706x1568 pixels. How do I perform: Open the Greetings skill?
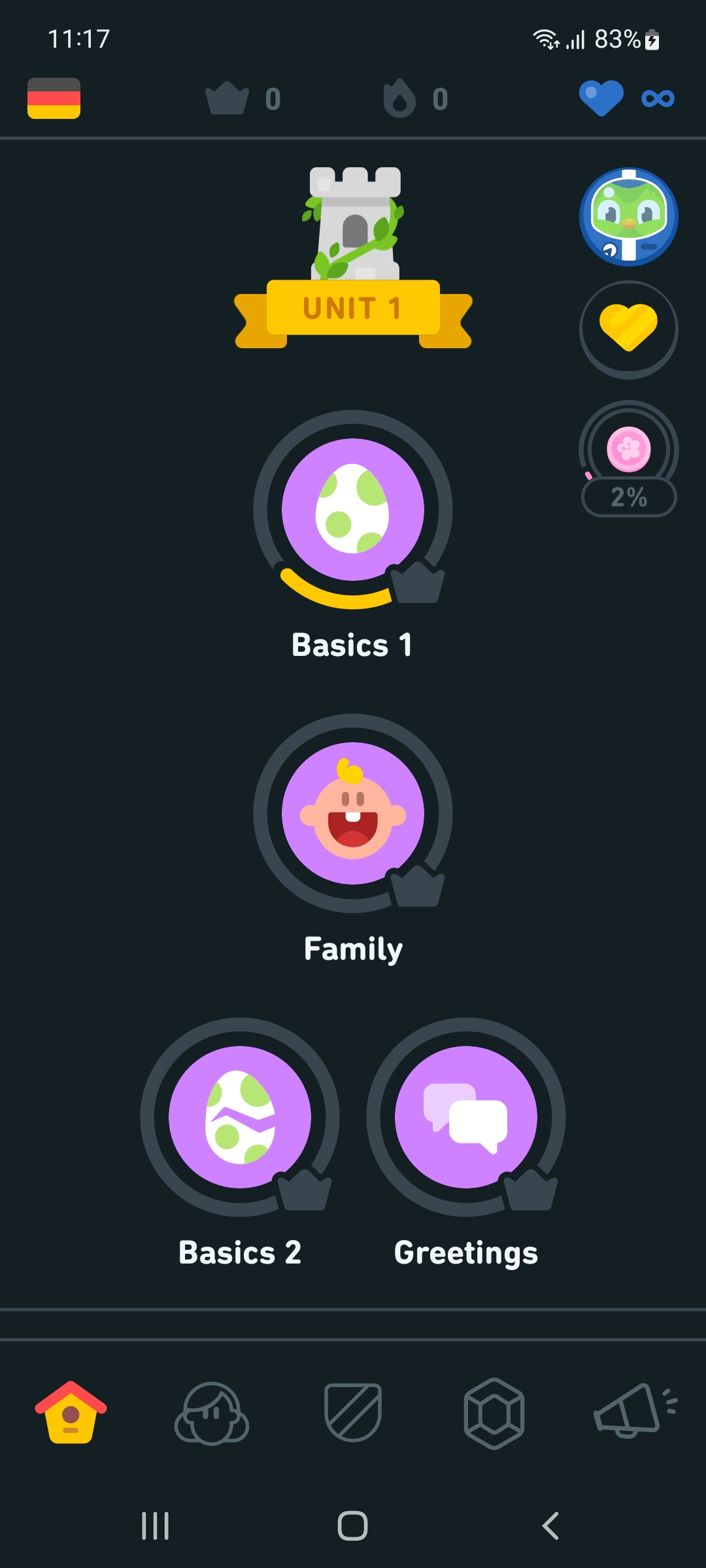[x=466, y=1117]
